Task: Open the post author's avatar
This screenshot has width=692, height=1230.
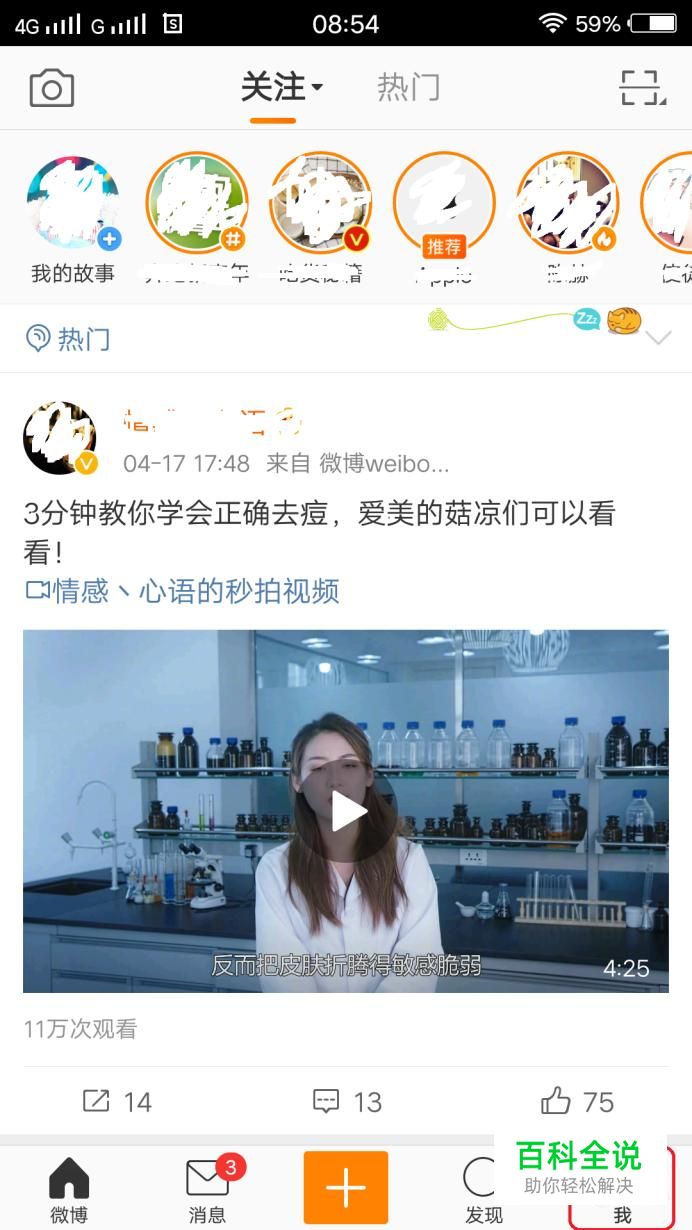Action: pos(60,438)
